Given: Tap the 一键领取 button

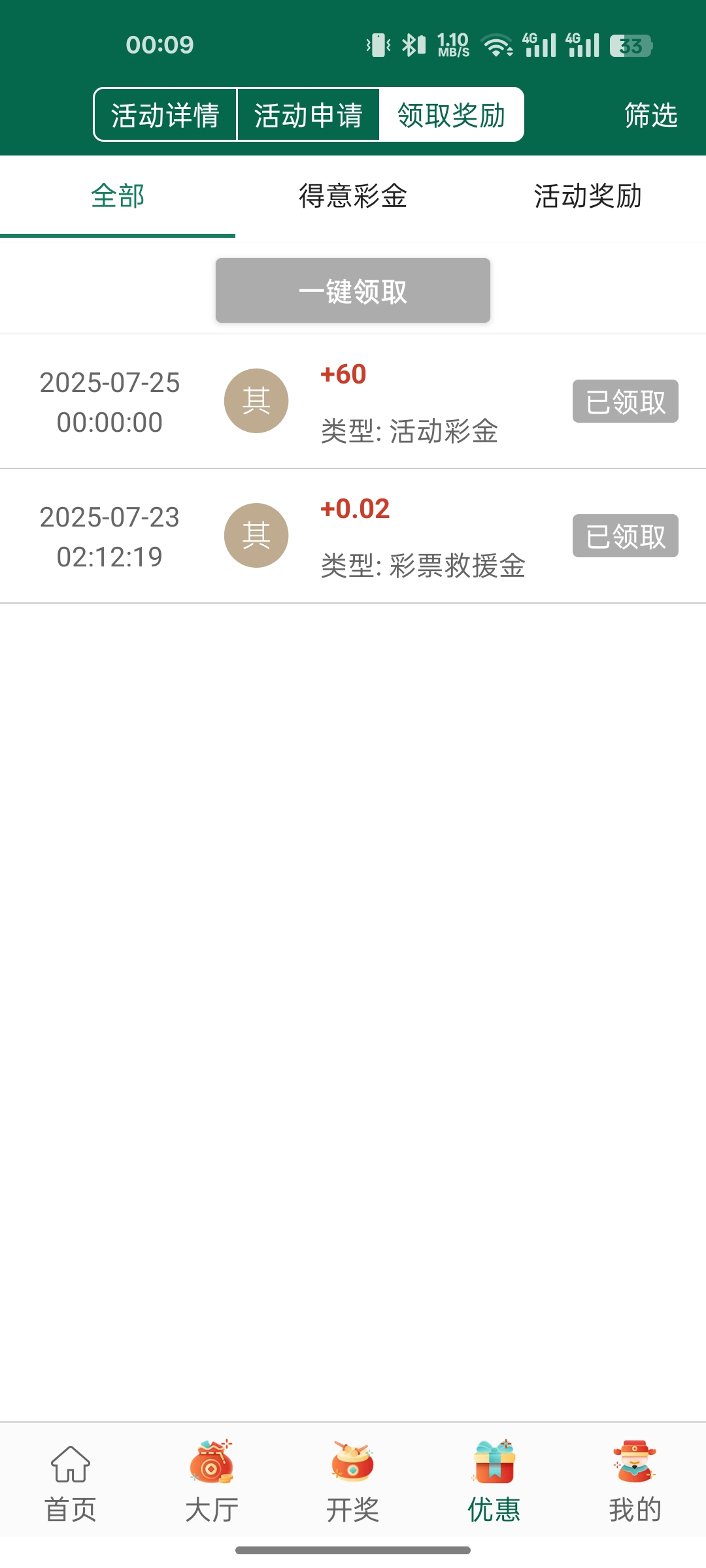Looking at the screenshot, I should pos(353,290).
